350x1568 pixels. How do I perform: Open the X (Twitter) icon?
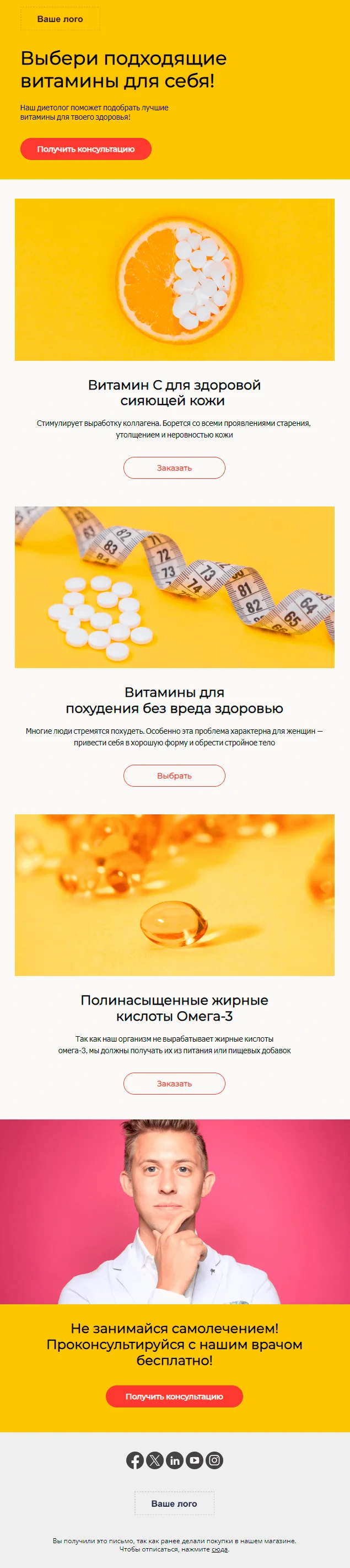(x=155, y=1460)
